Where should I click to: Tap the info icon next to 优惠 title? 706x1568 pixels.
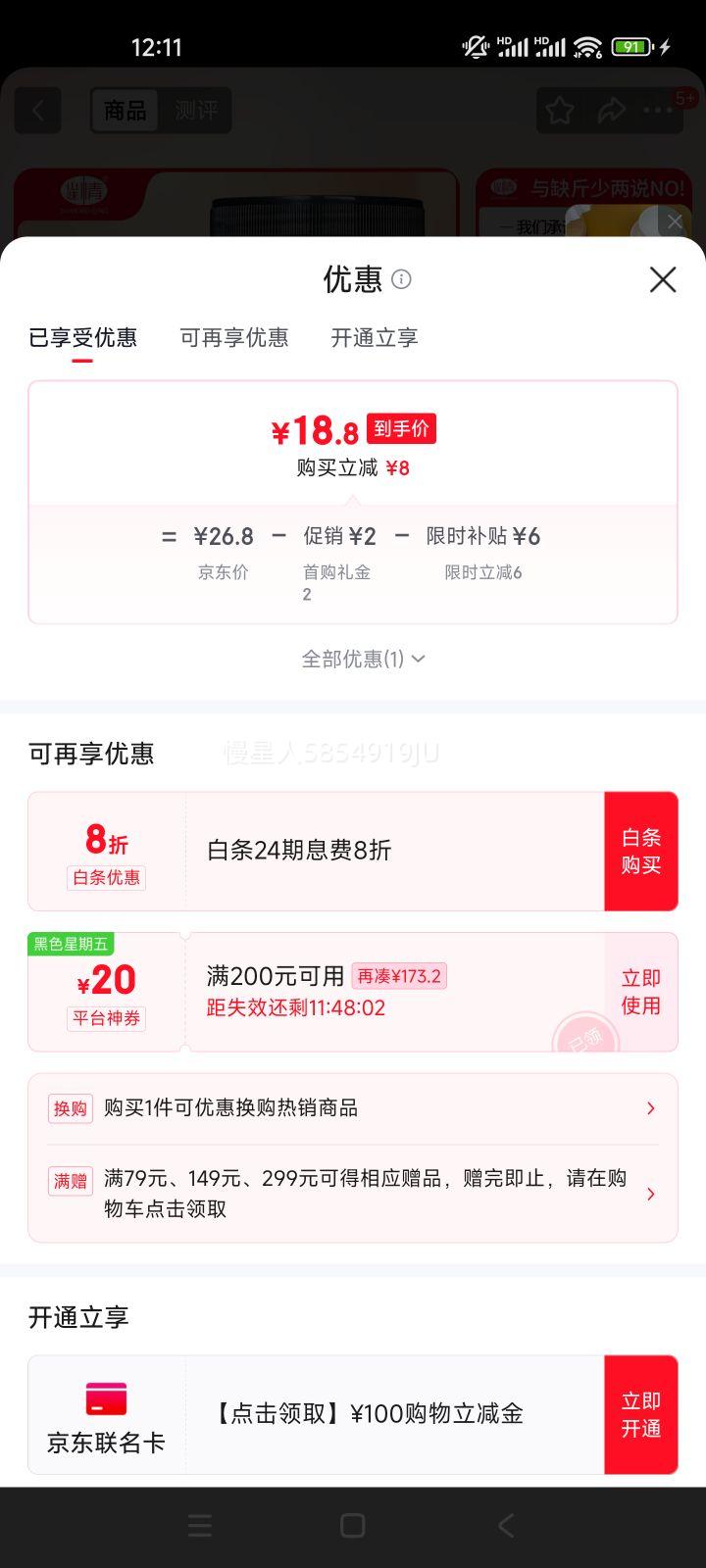[x=402, y=281]
